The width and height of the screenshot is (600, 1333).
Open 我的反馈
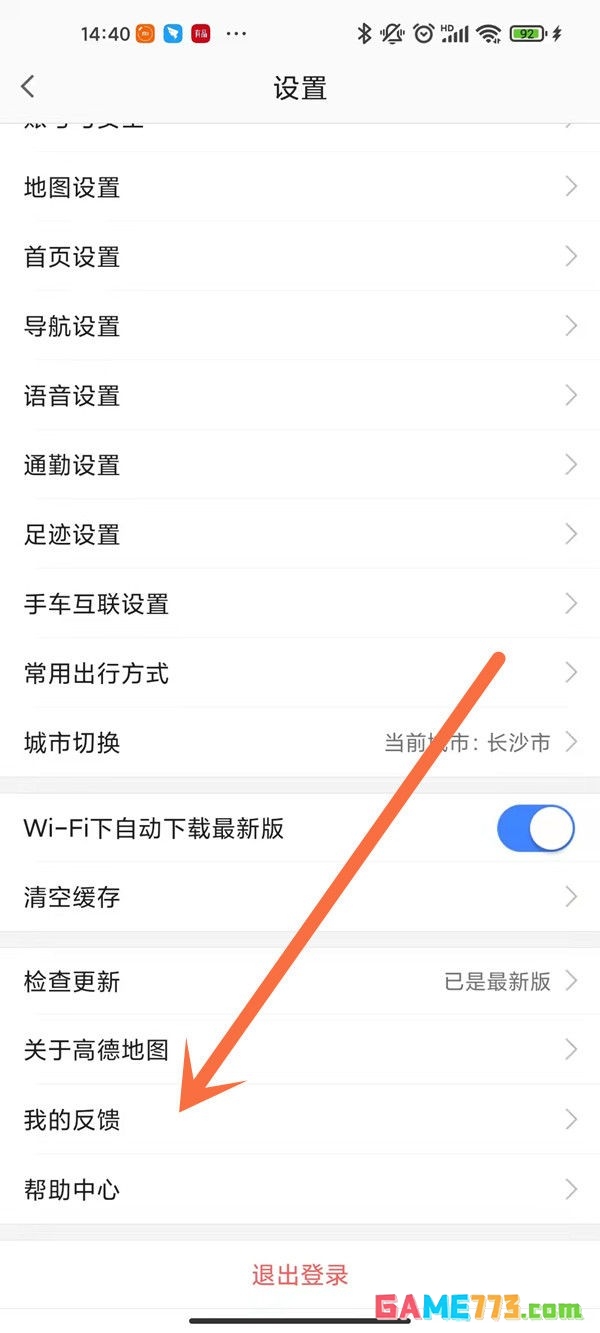click(300, 1120)
